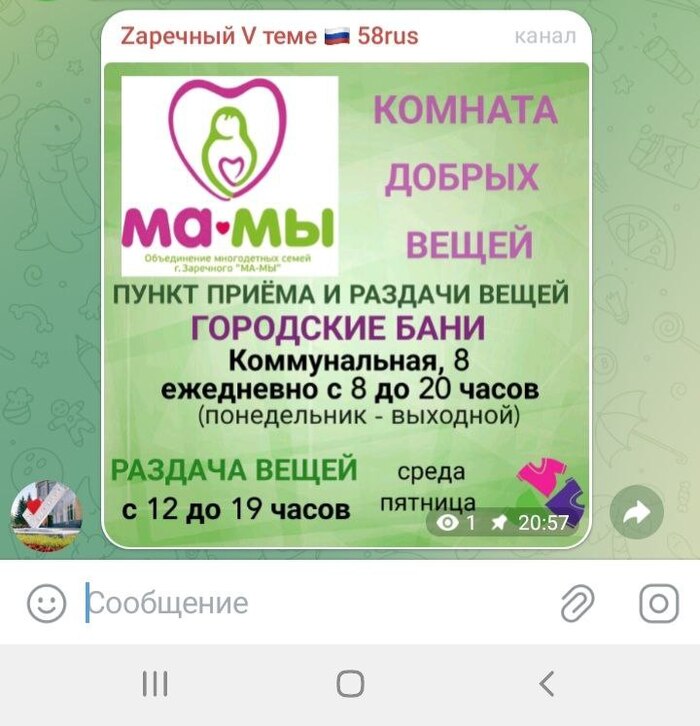This screenshot has height=726, width=700.
Task: Open the recent apps overview
Action: [155, 684]
